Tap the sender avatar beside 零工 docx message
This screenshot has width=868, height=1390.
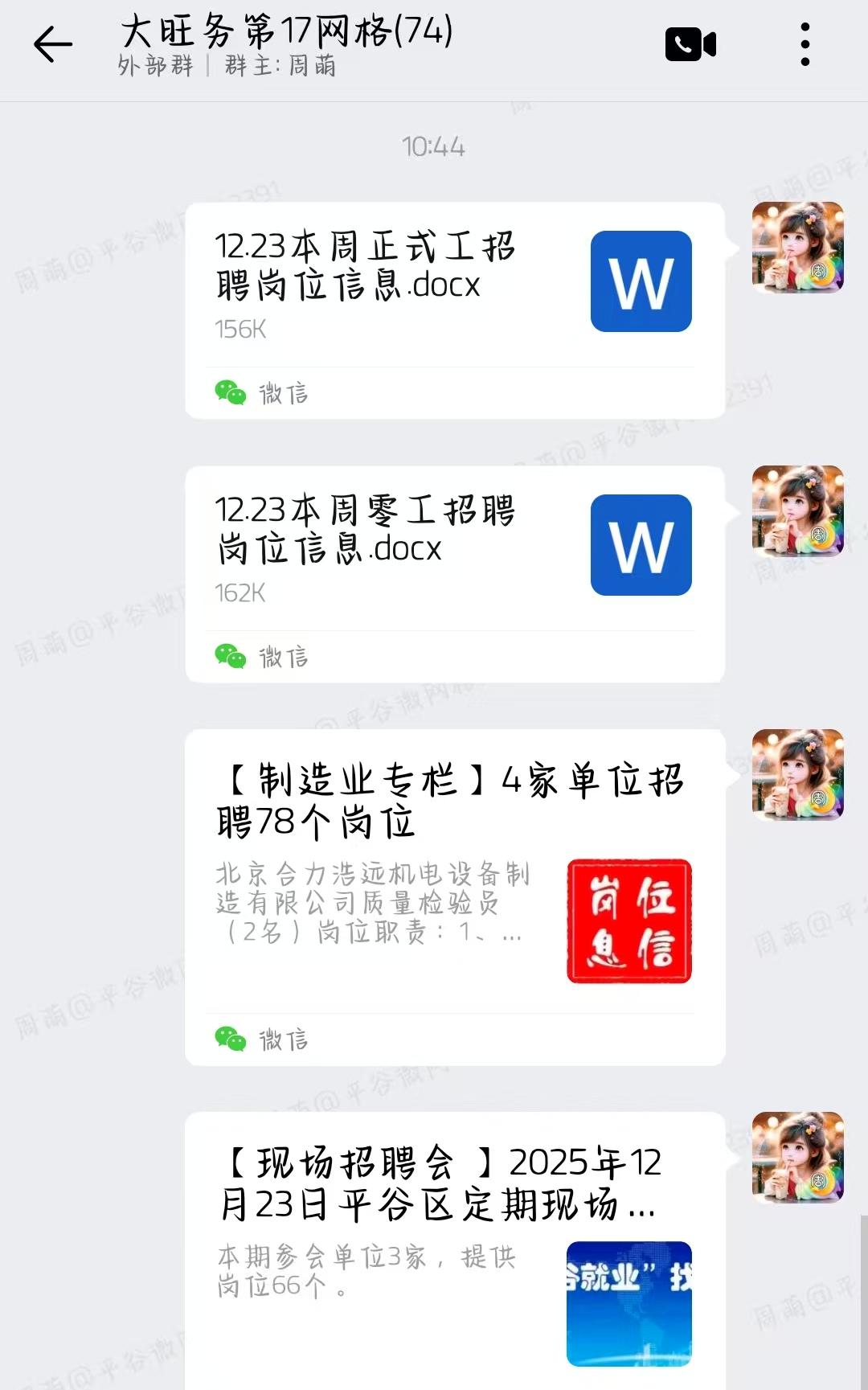pos(797,511)
